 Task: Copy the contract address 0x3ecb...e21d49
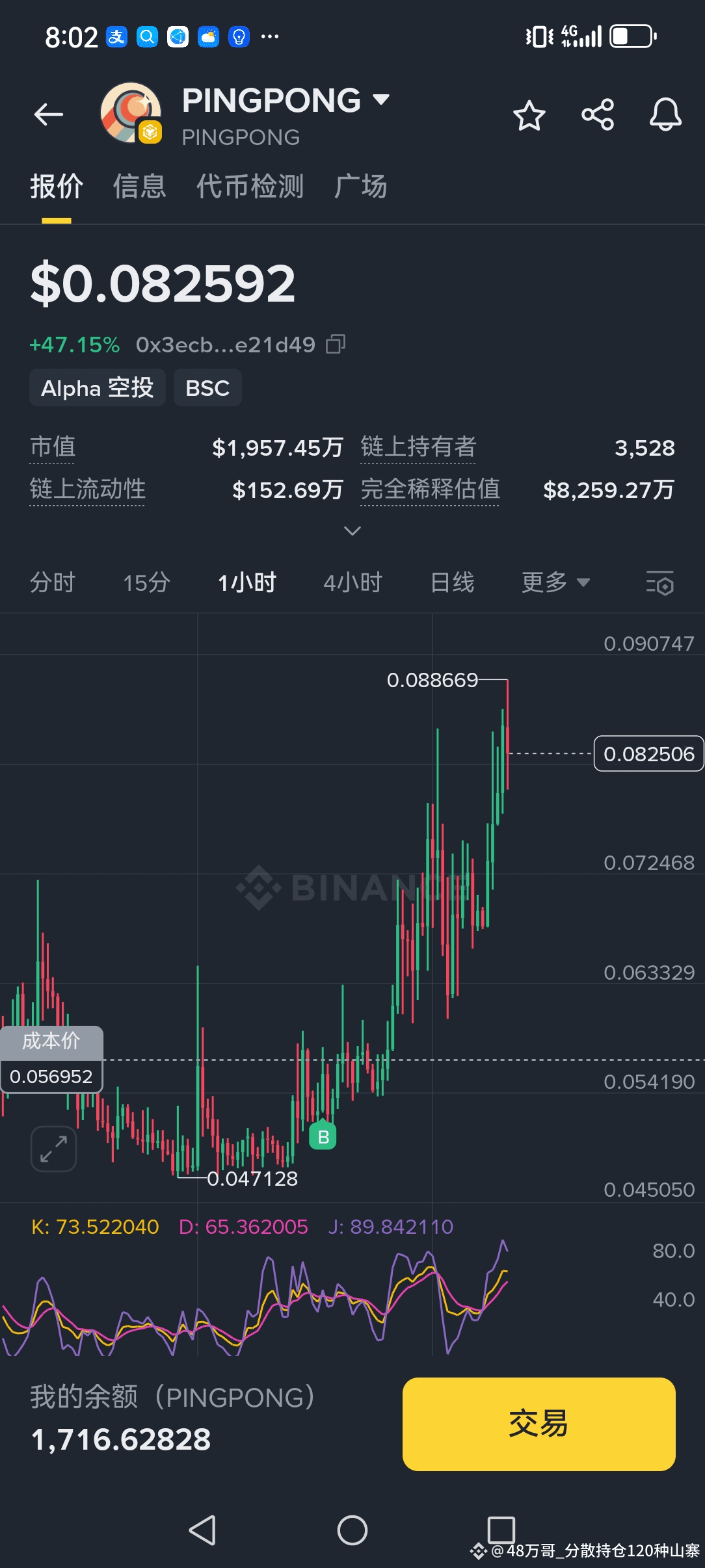[336, 344]
